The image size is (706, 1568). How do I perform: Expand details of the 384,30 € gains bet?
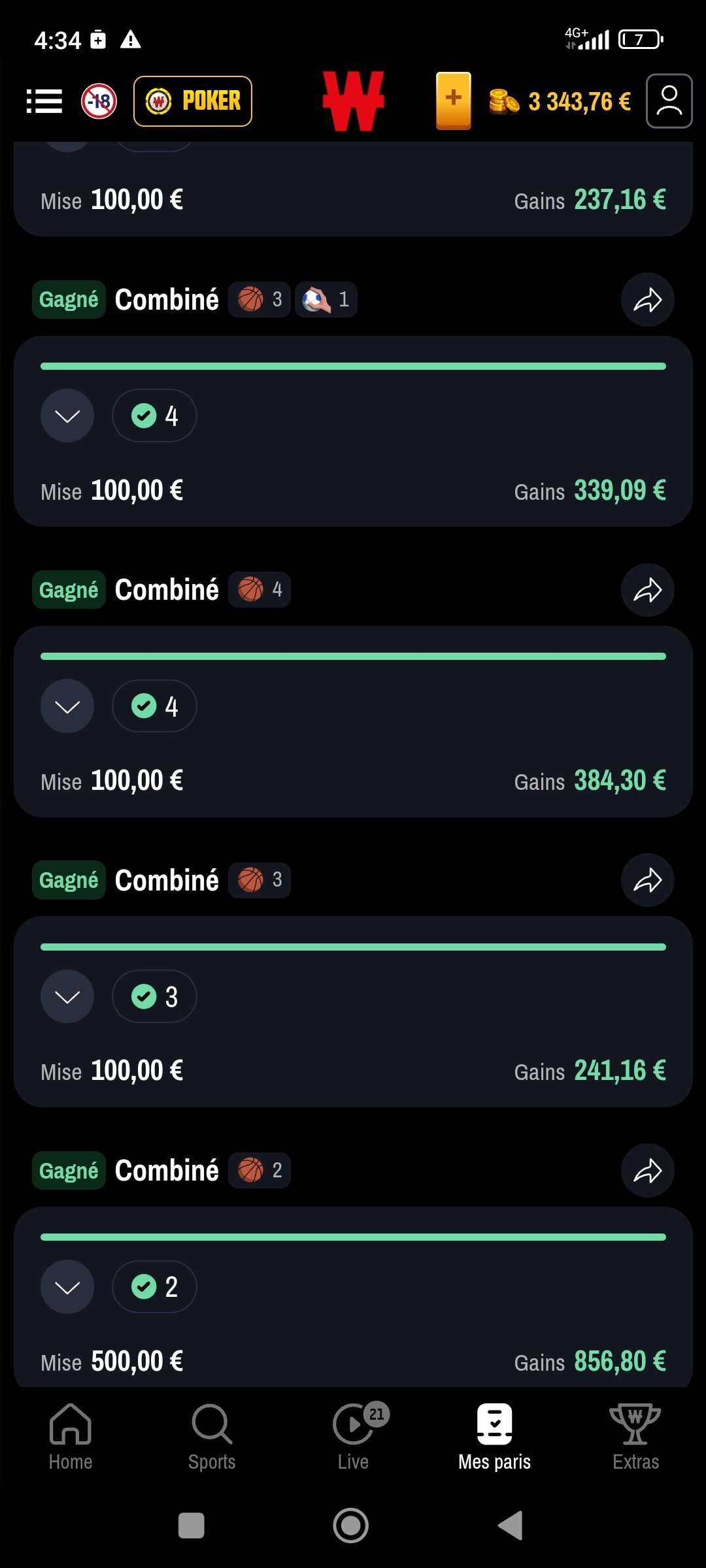tap(67, 706)
